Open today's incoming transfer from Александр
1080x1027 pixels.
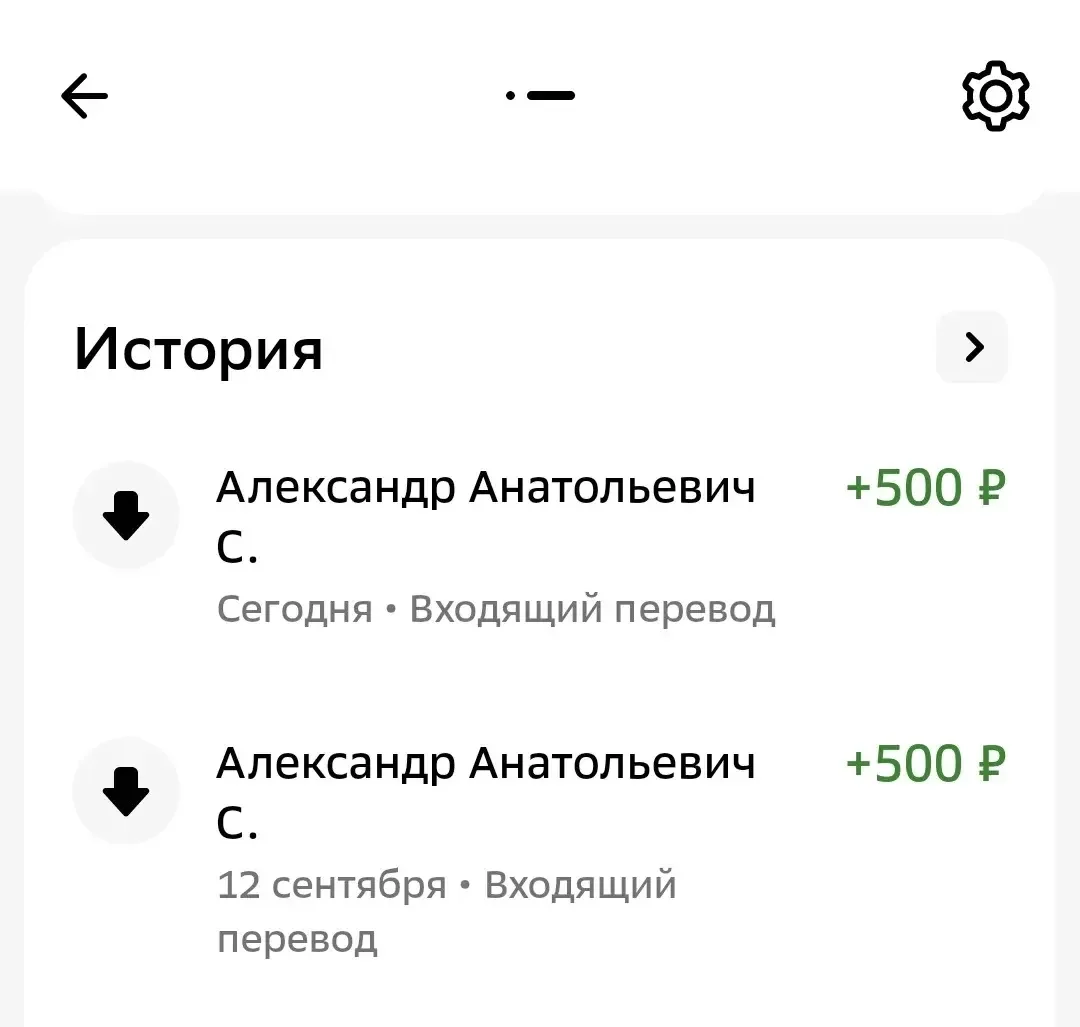[539, 546]
